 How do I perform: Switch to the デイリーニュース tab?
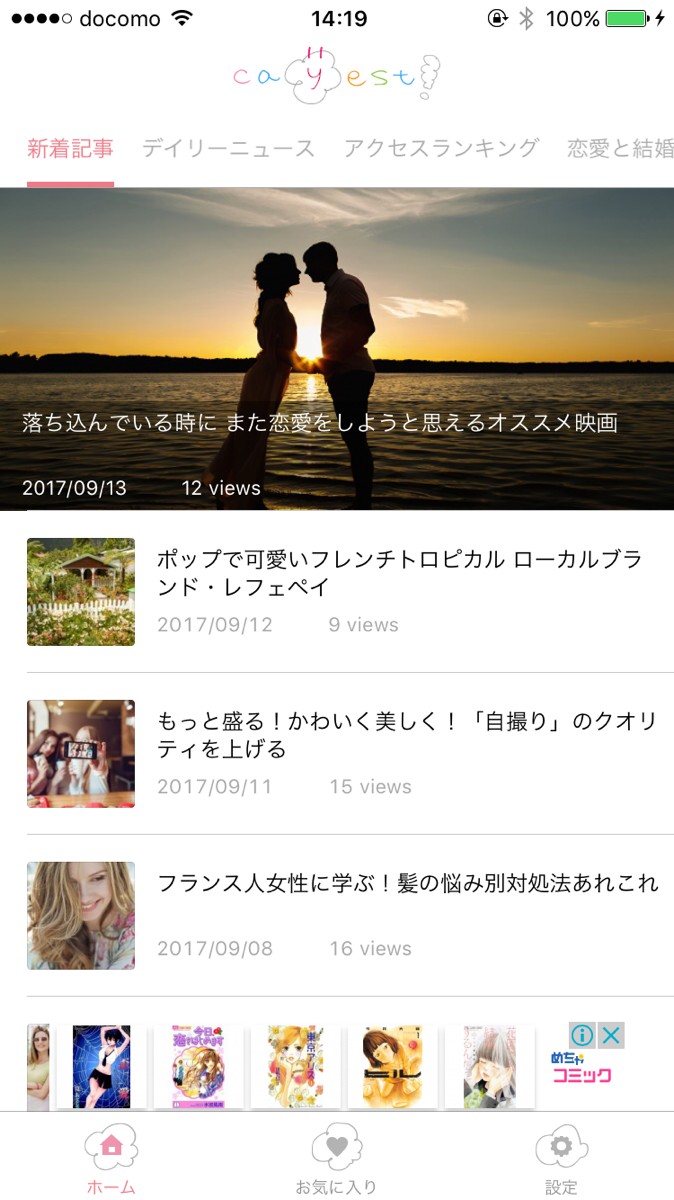pos(228,149)
